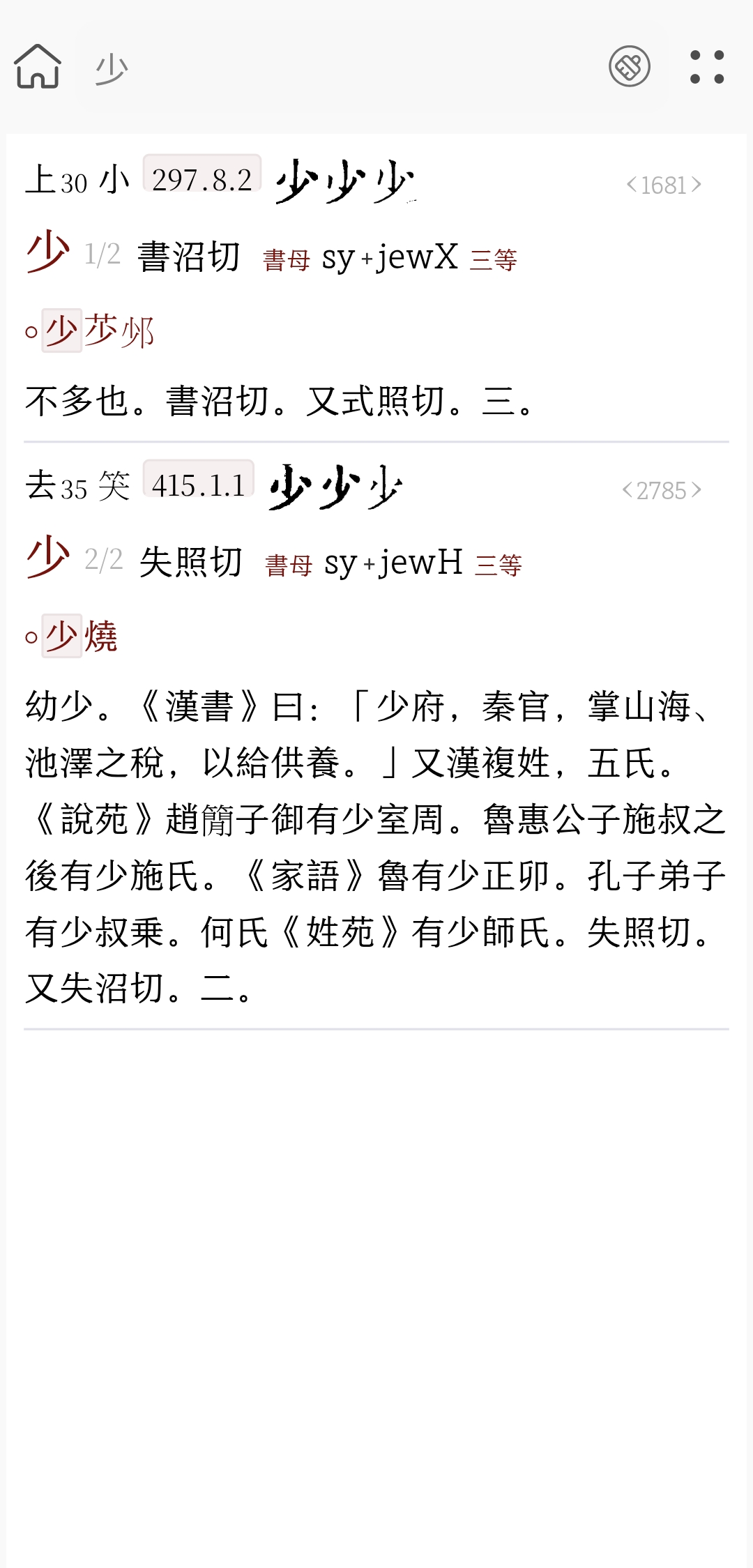Select homophone character 燒
The image size is (753, 1568).
coord(101,636)
